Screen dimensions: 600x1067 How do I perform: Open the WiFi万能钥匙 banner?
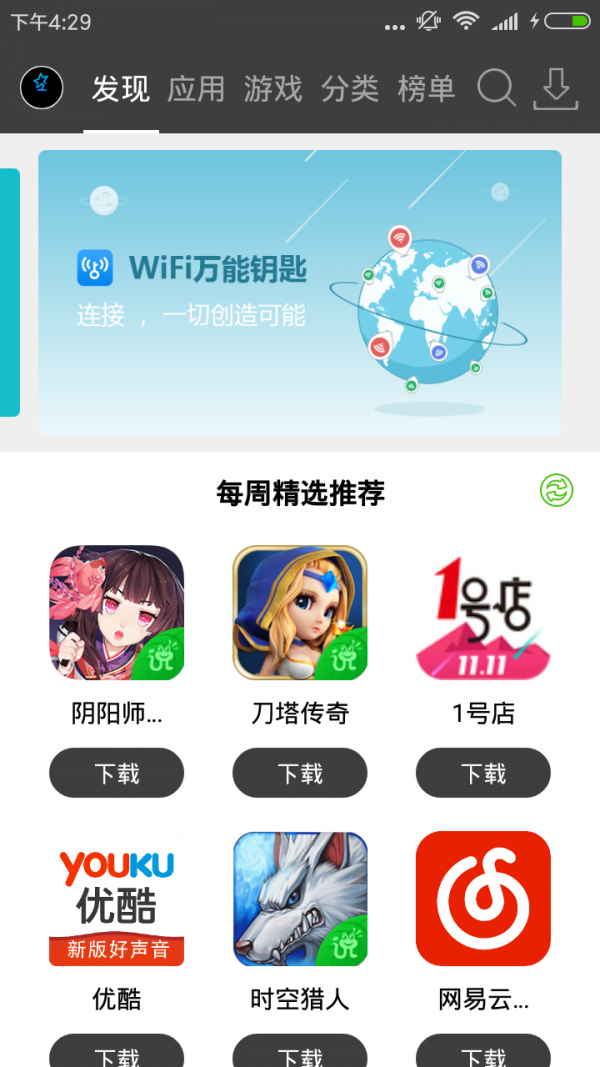point(300,292)
